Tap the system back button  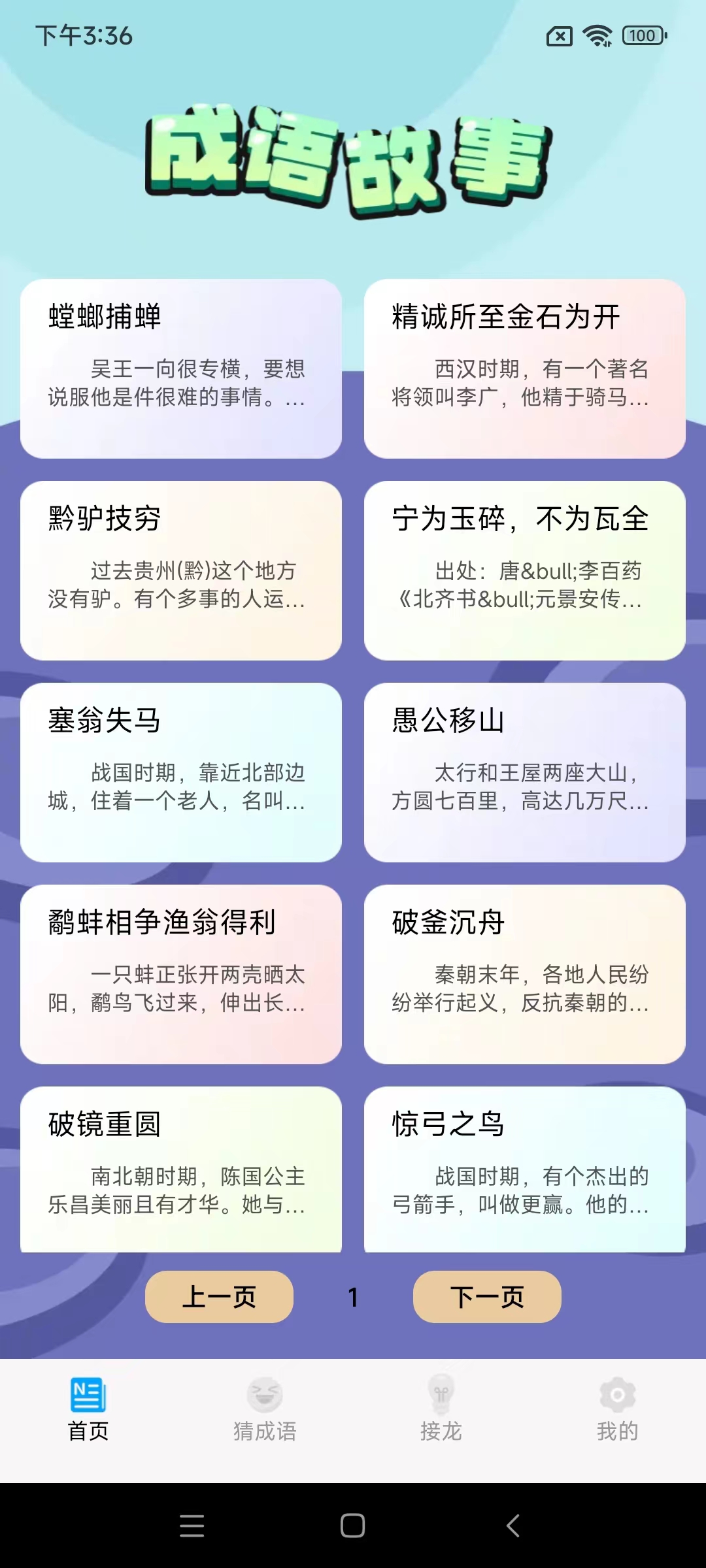click(x=513, y=1526)
